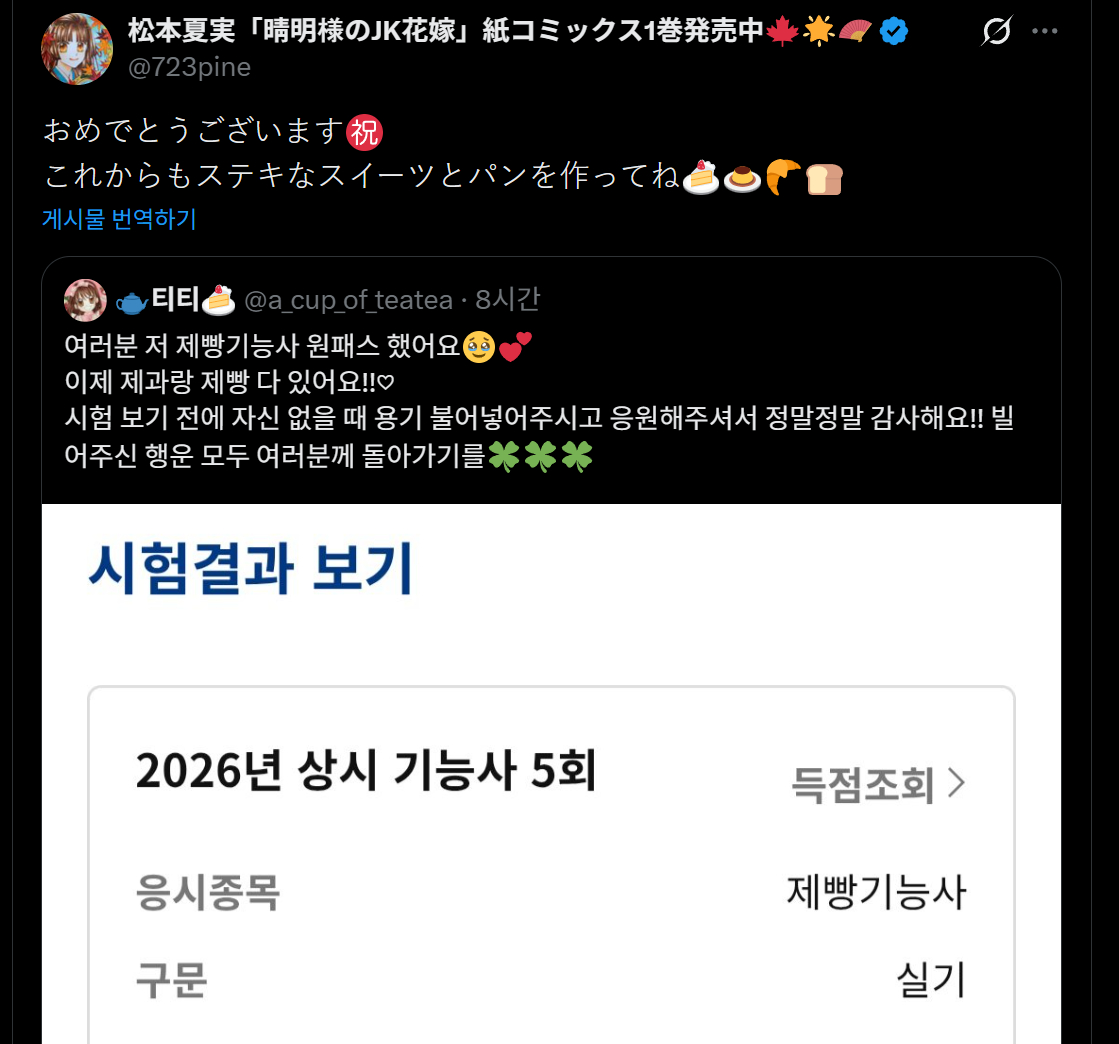1119x1044 pixels.
Task: Open the Grok icon on the post
Action: coord(996,32)
